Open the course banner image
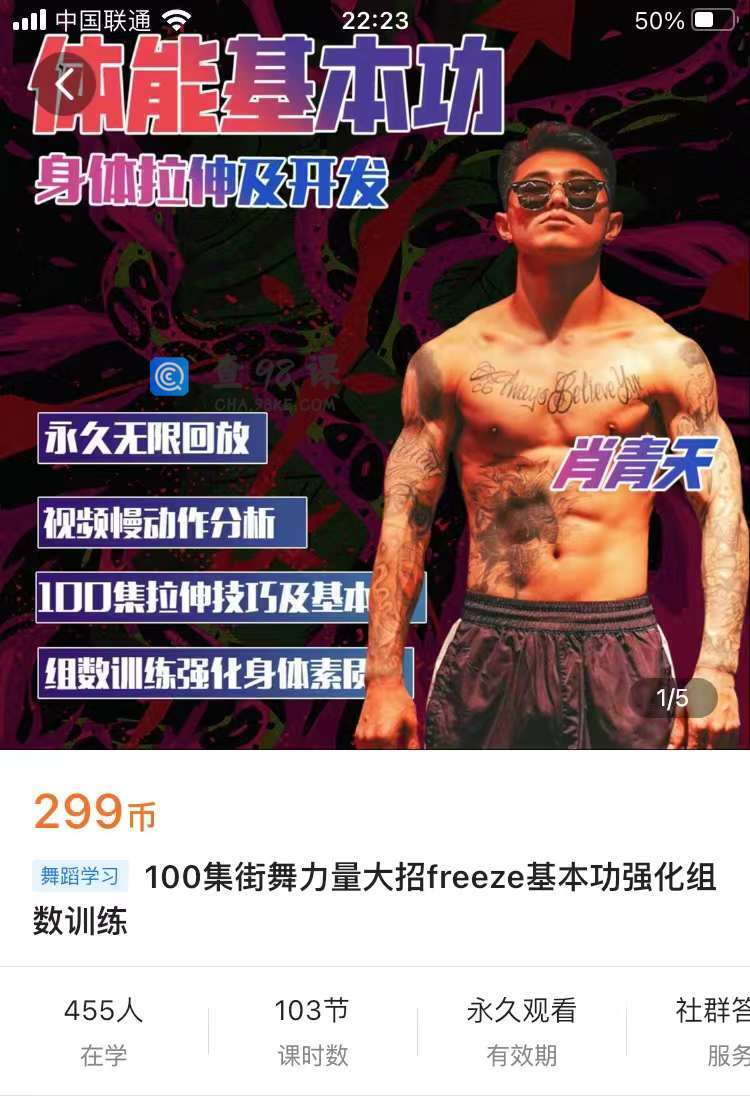The height and width of the screenshot is (1109, 750). click(x=375, y=400)
